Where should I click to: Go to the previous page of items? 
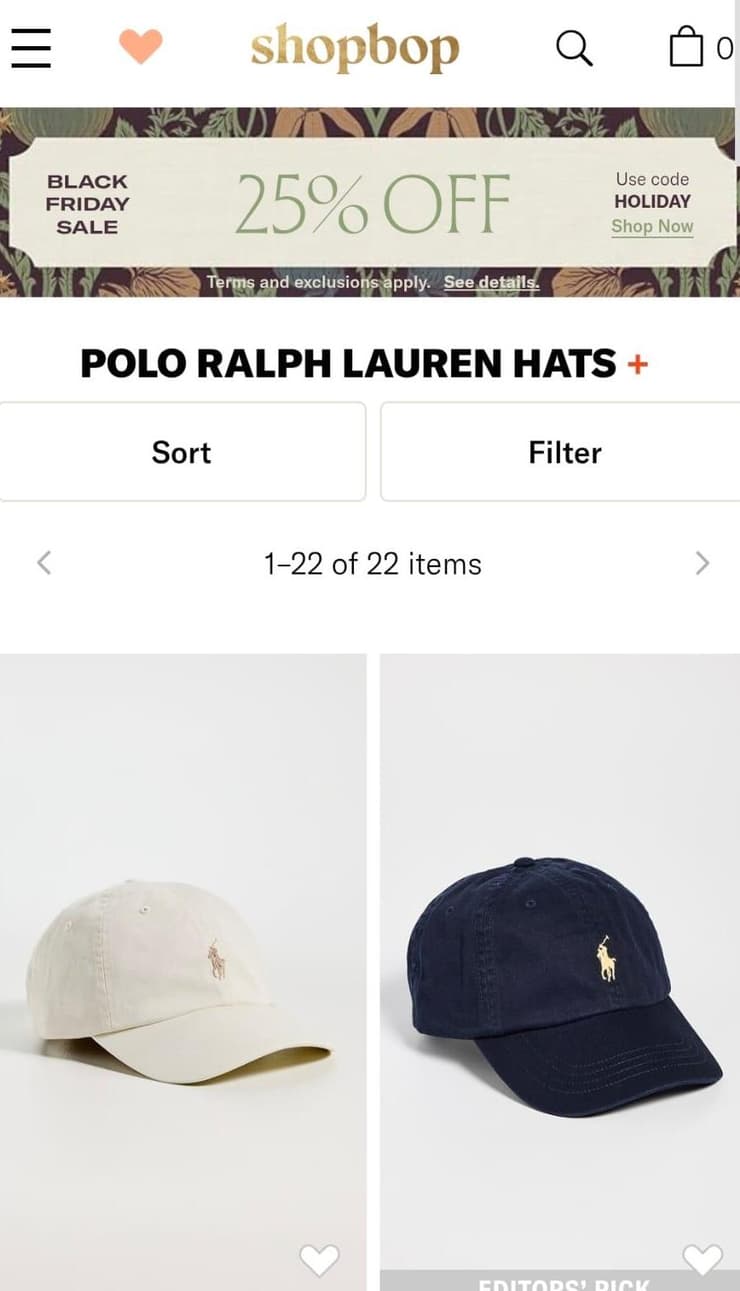pyautogui.click(x=44, y=563)
